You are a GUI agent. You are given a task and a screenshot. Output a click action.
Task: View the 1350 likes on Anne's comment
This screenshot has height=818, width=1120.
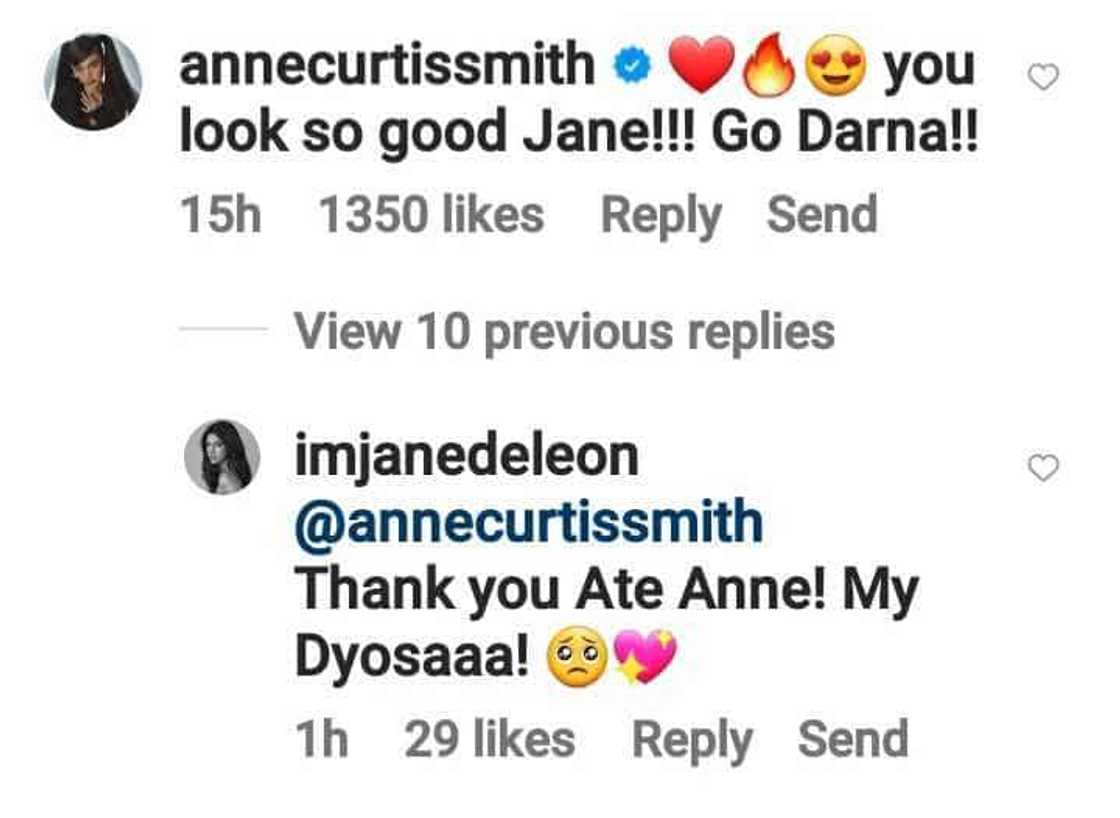tap(430, 216)
